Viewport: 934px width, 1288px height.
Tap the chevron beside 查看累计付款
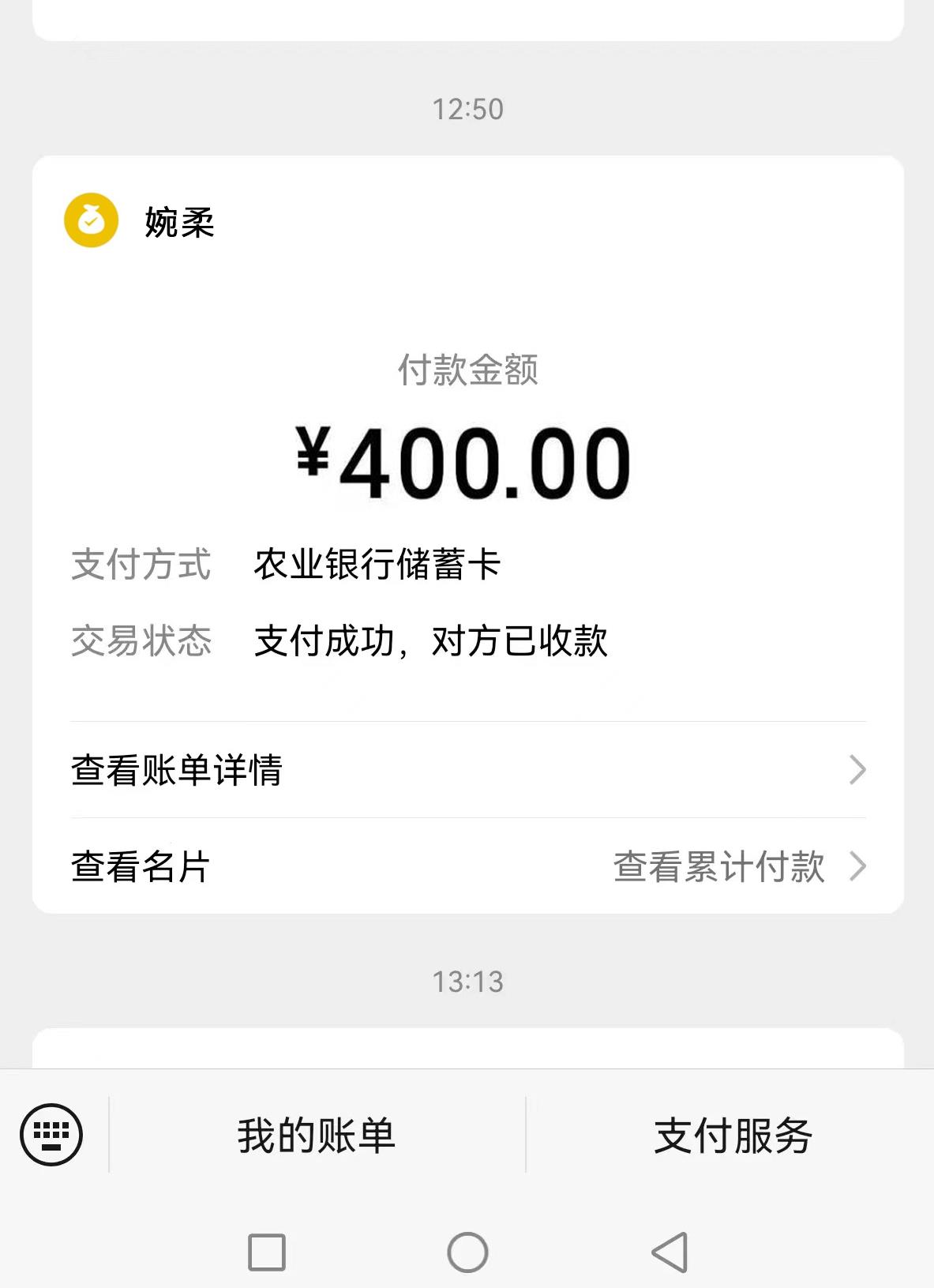[858, 867]
